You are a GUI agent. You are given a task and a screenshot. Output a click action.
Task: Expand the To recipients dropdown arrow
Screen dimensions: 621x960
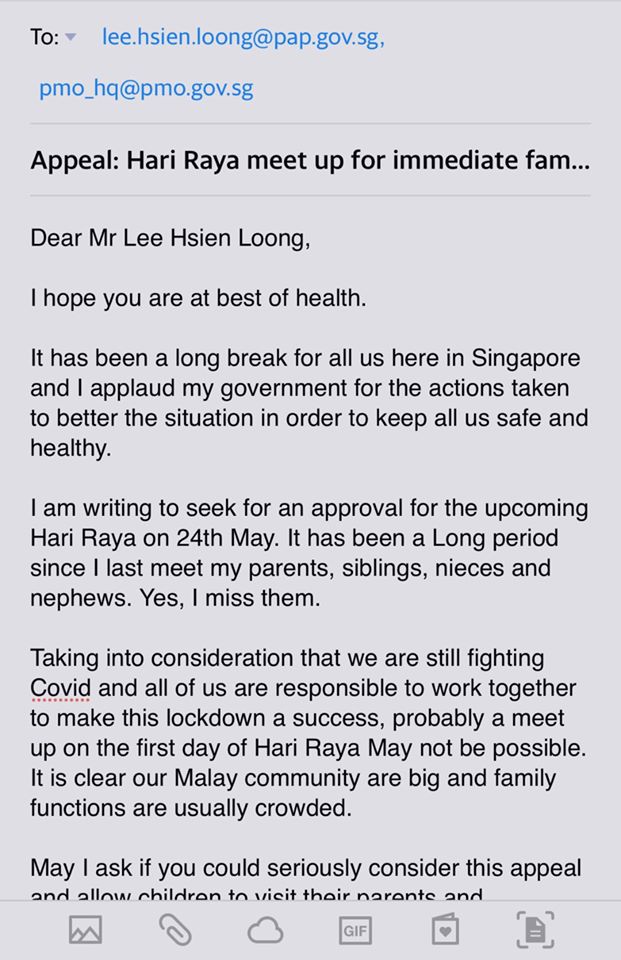pos(70,38)
